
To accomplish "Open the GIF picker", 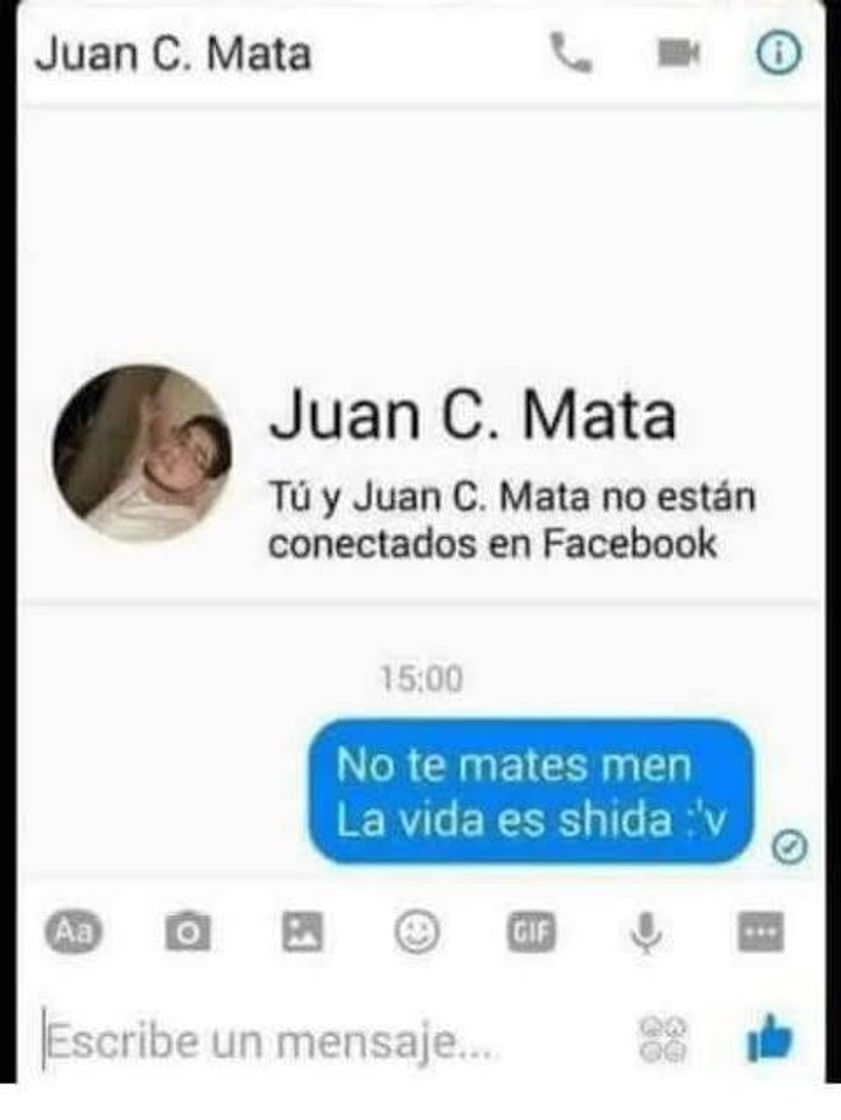I will point(531,933).
